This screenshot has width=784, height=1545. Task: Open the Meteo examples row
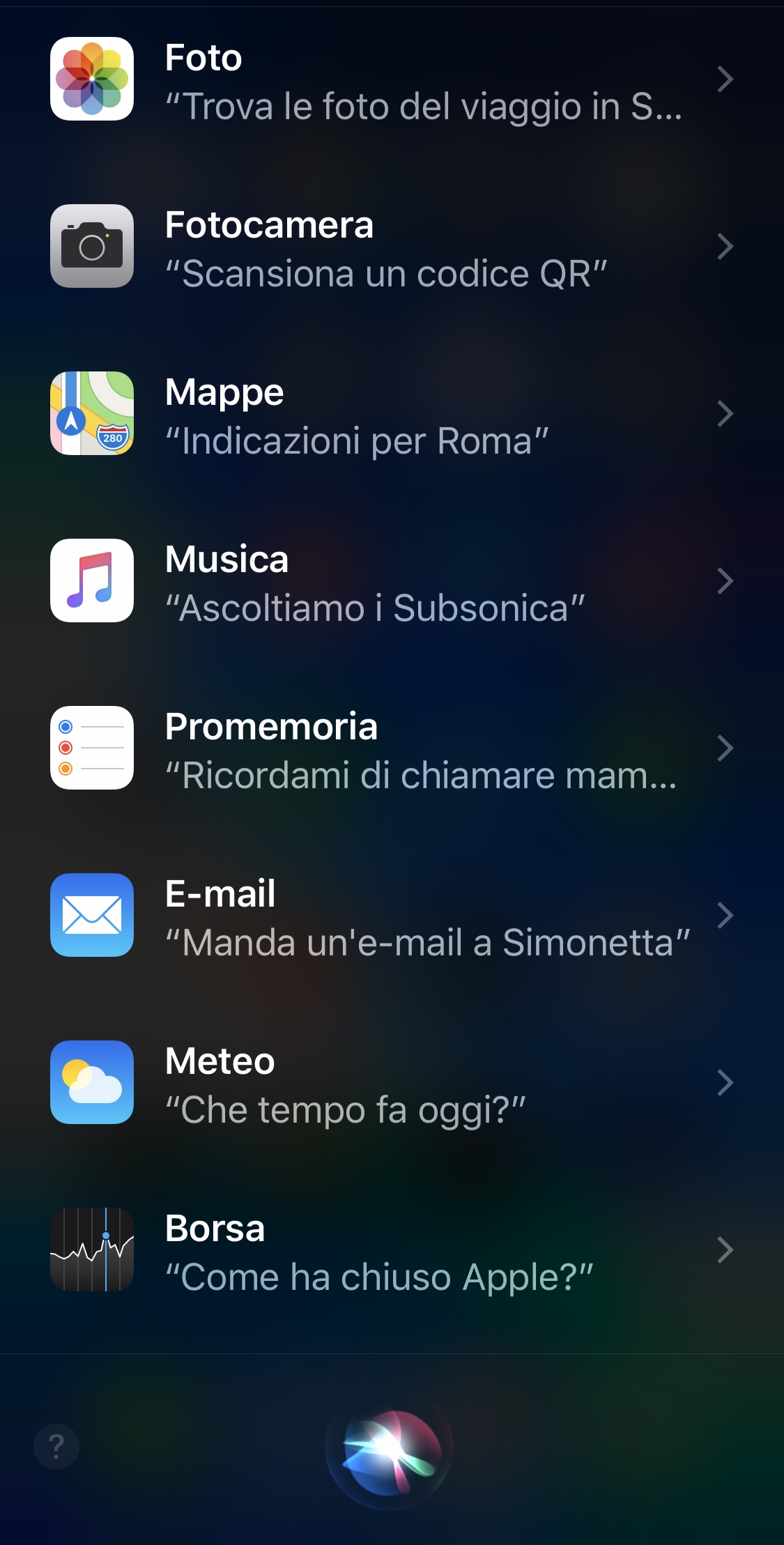pos(392,1082)
